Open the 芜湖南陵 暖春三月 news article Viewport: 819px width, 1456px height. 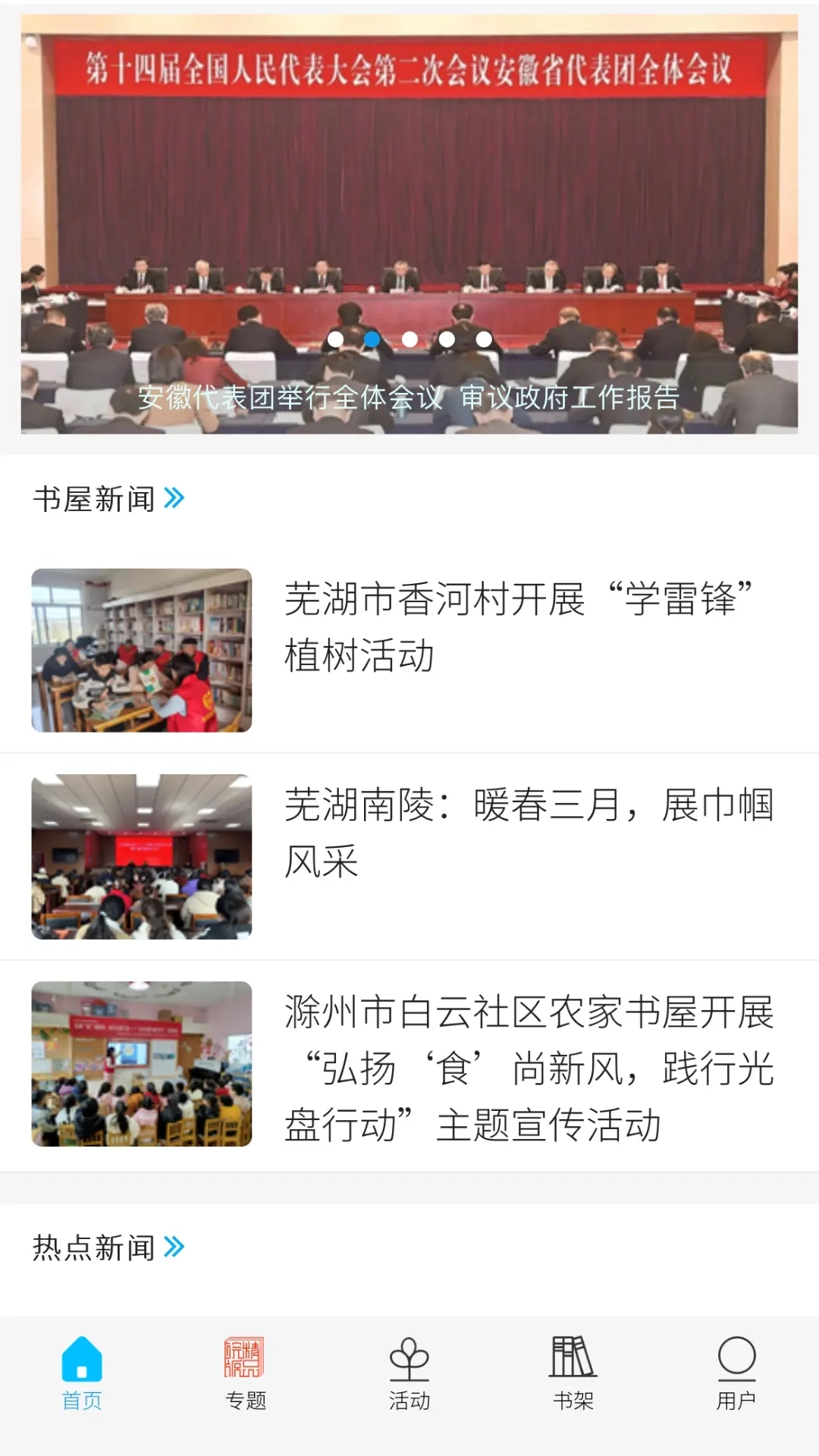coord(528,833)
